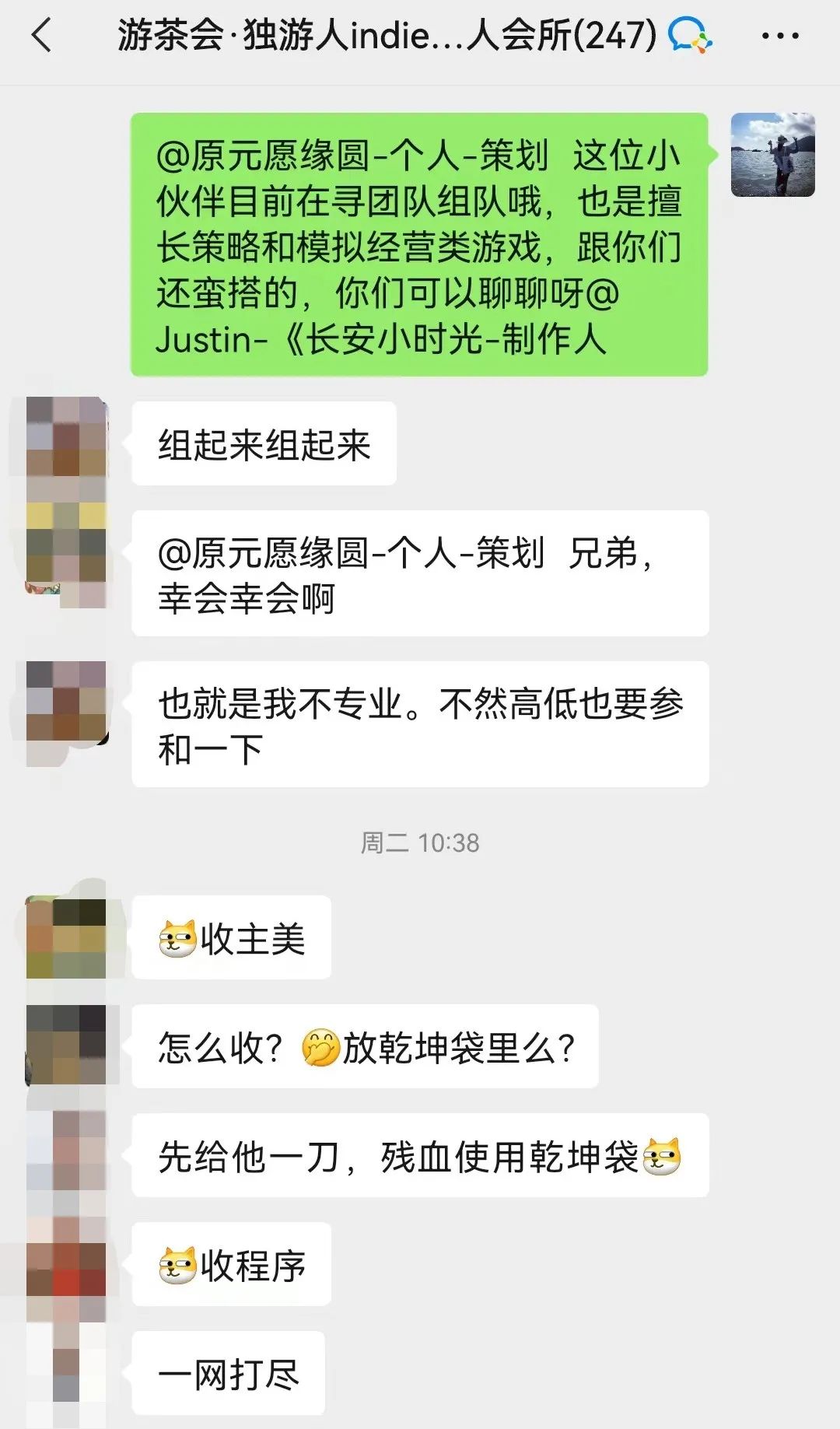Open the three-dot chat options menu
The height and width of the screenshot is (1429, 840).
pyautogui.click(x=780, y=35)
